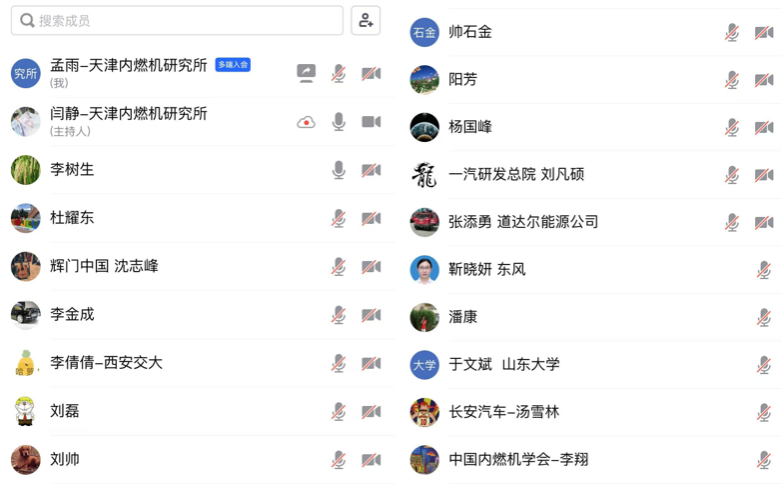Tap the camera icon of 闫静-天津内燃机研究所

tap(371, 122)
